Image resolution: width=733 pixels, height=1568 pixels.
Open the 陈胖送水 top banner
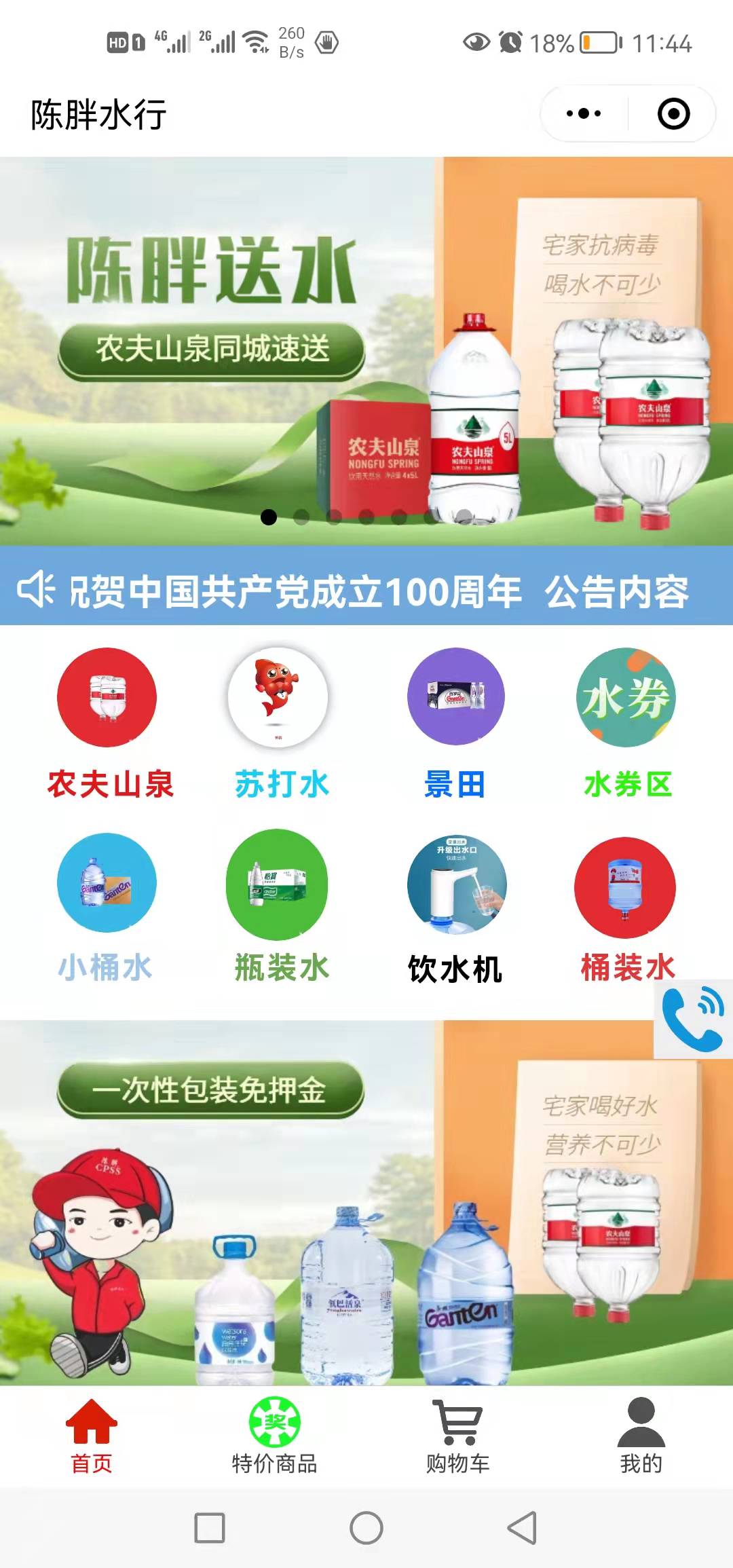[366, 350]
